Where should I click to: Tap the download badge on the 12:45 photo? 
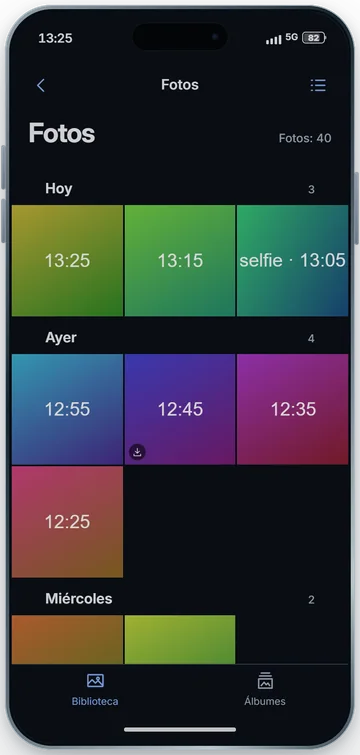[138, 452]
